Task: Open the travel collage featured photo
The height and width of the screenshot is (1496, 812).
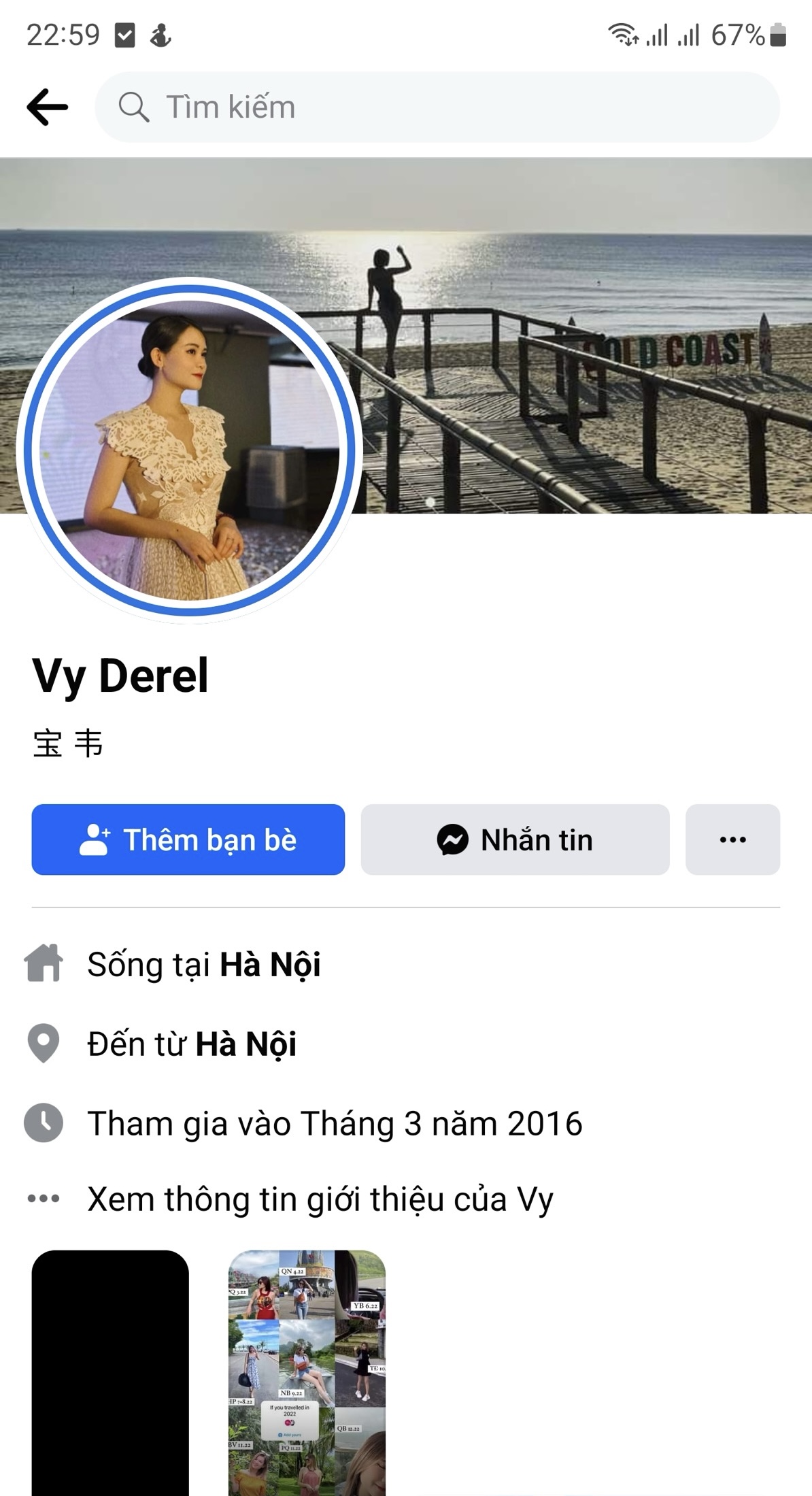Action: pos(307,1371)
